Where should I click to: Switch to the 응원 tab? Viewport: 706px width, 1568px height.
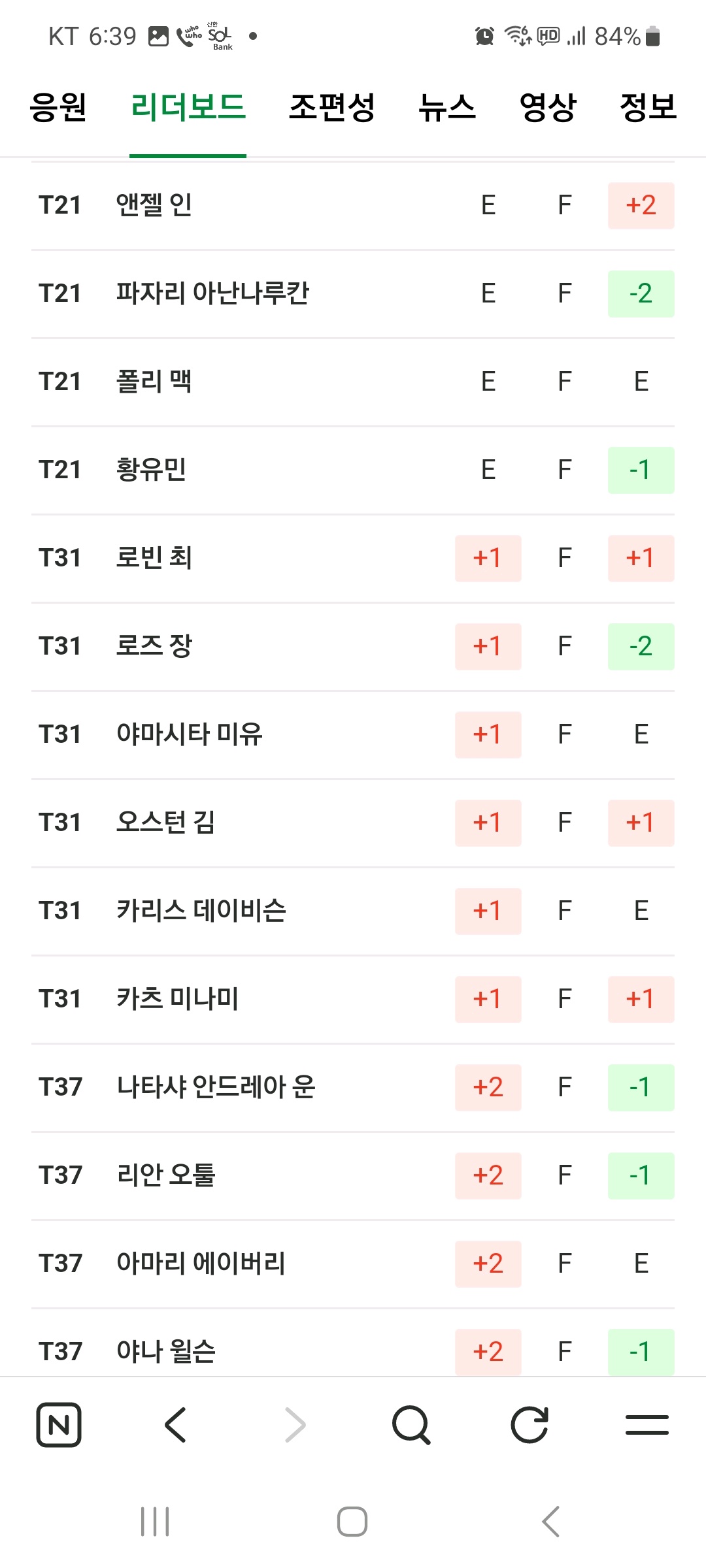tap(58, 107)
